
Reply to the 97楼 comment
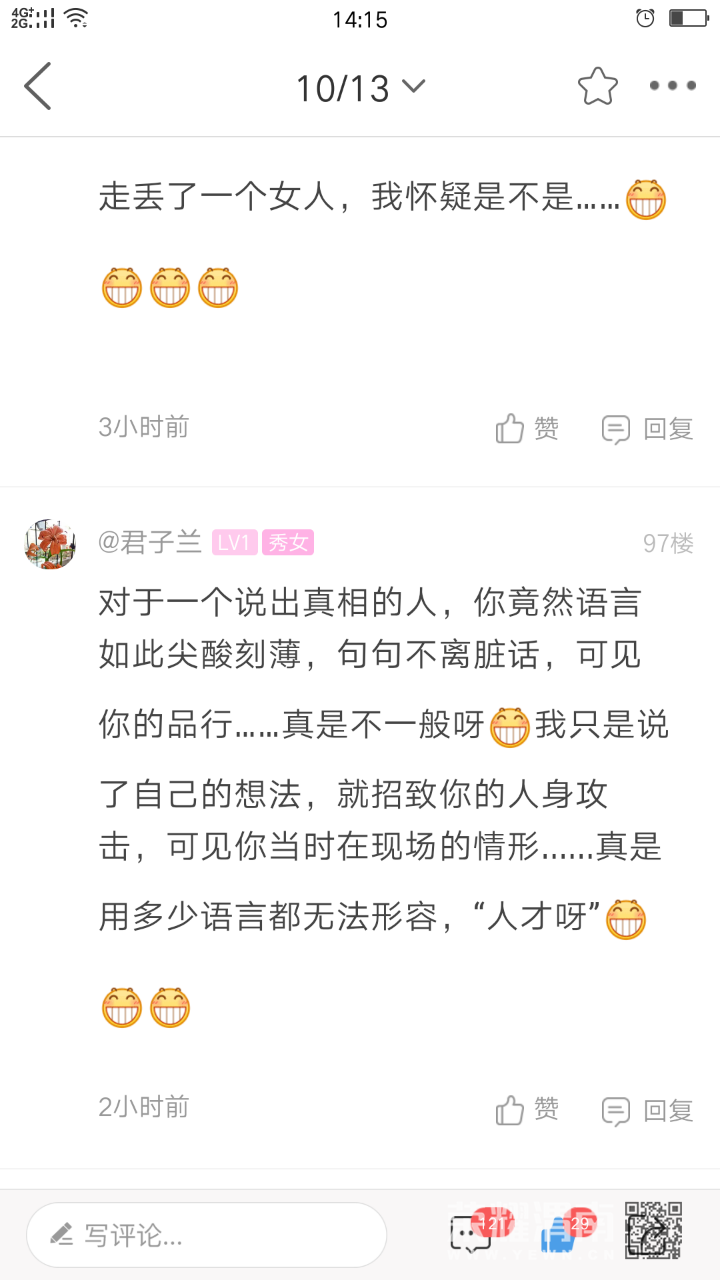pos(647,1110)
